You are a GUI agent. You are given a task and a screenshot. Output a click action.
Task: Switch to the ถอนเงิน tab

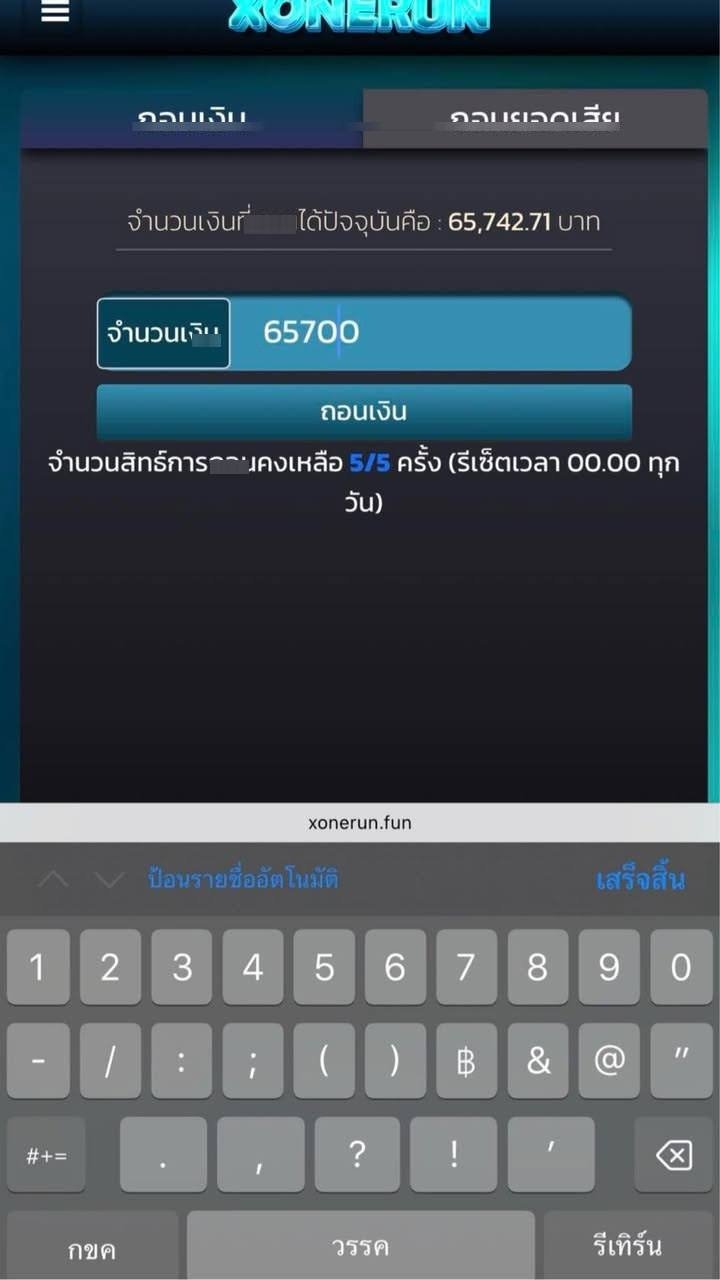click(191, 119)
